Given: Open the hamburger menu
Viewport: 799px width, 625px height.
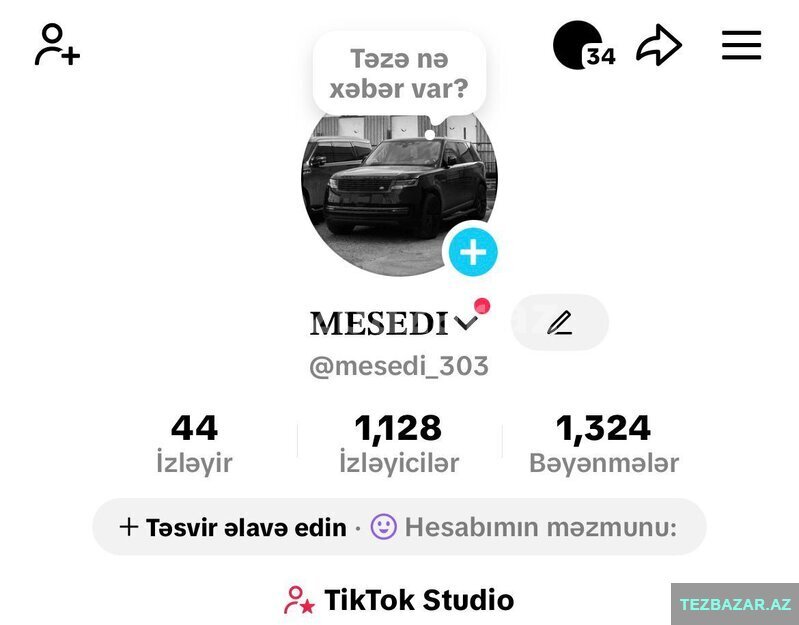Looking at the screenshot, I should coord(741,45).
